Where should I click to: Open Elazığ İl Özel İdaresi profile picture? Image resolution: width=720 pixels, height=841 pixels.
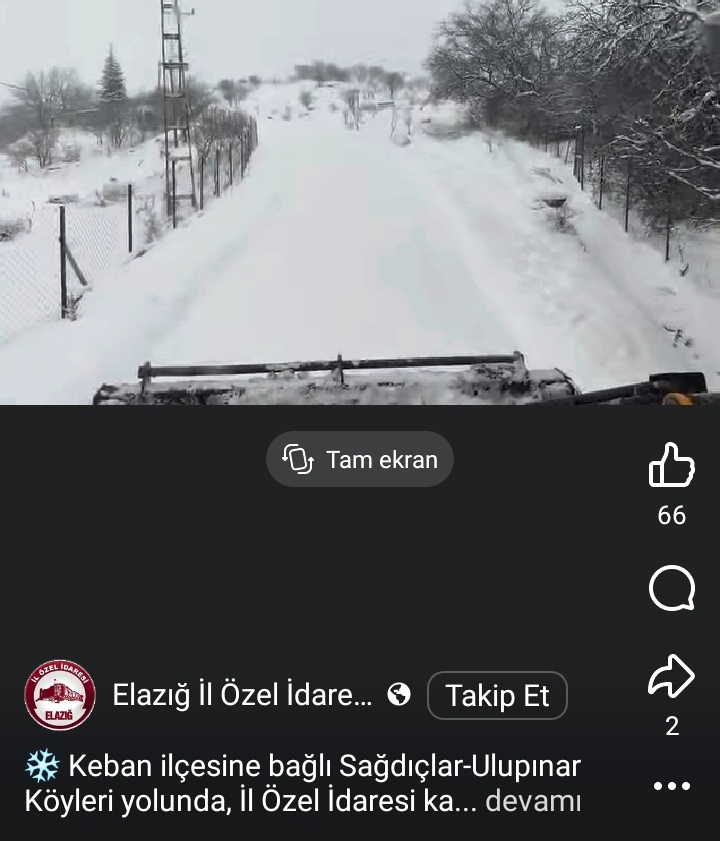click(x=60, y=695)
